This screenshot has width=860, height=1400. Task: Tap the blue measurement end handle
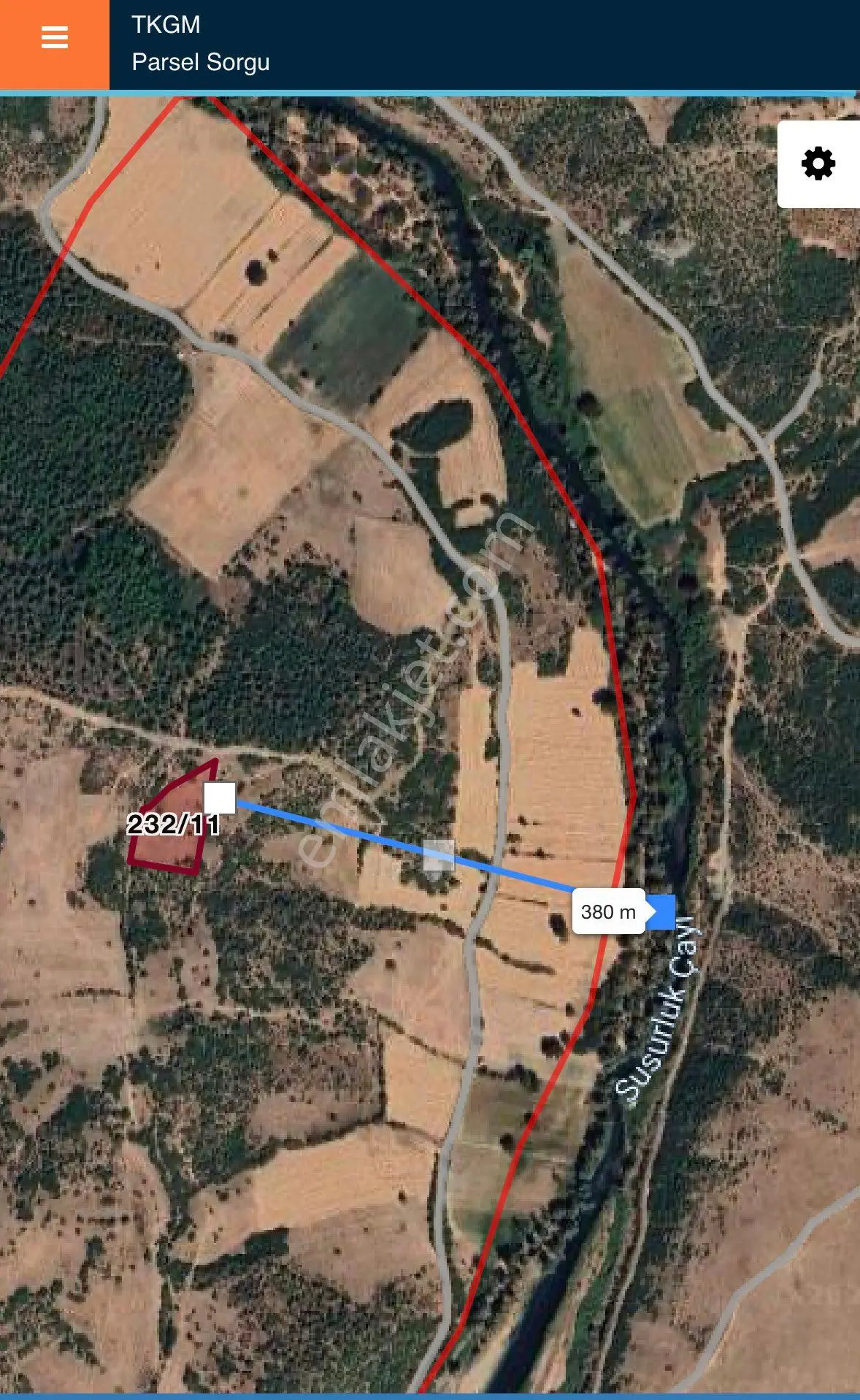tap(661, 912)
